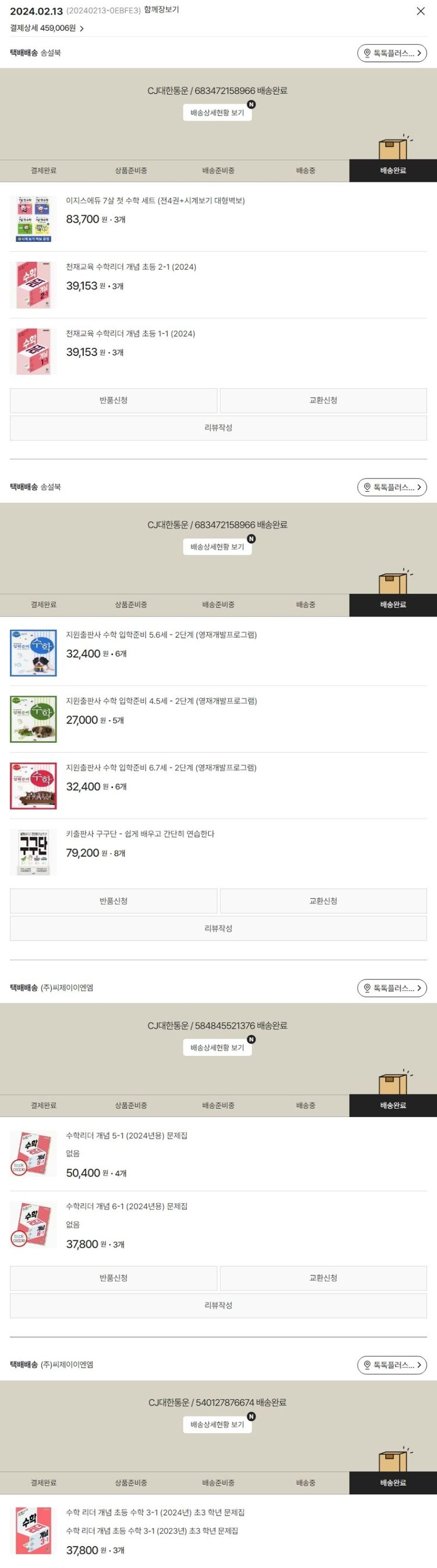
Task: Open 천재교육 수학리더 개념 초등 2-1 item
Action: (131, 267)
